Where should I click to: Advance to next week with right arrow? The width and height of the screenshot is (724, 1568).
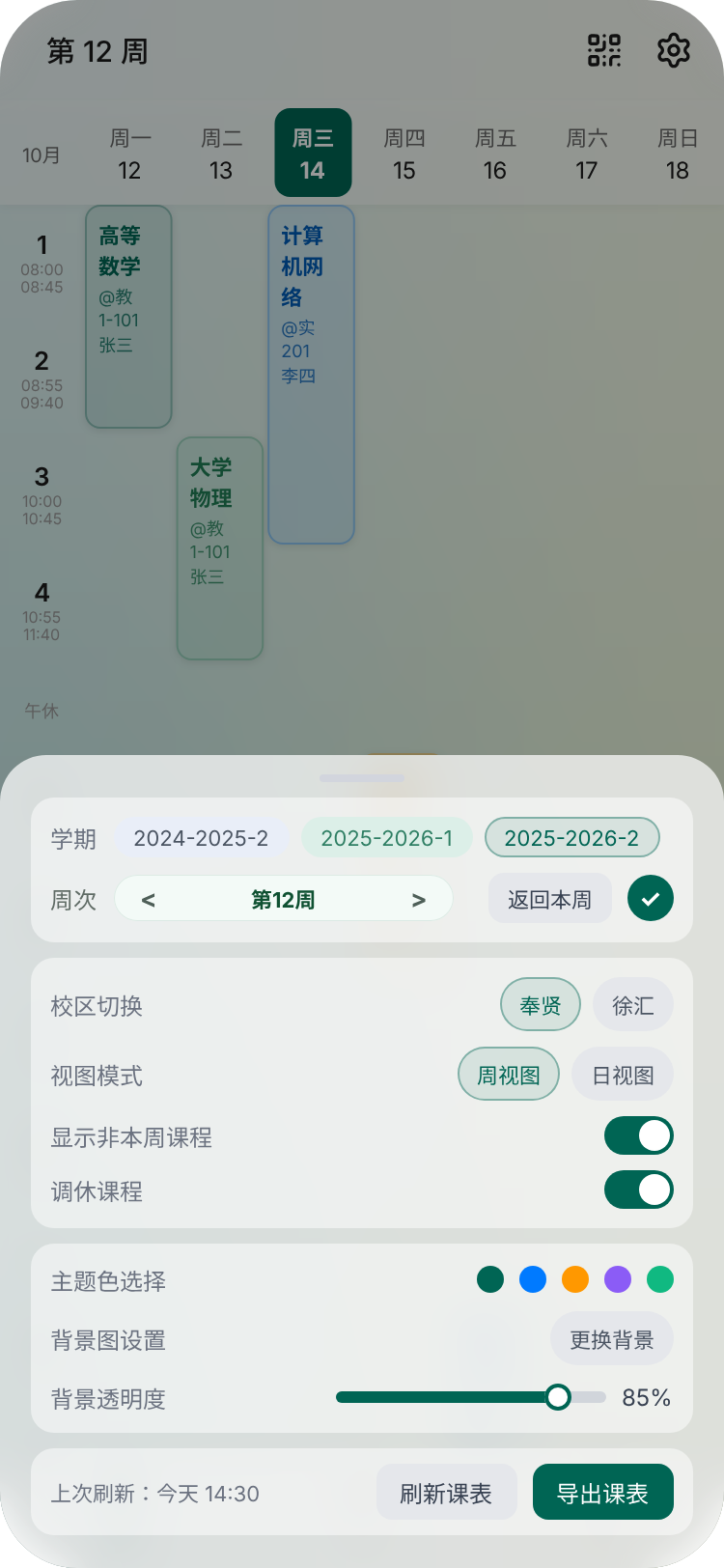419,898
